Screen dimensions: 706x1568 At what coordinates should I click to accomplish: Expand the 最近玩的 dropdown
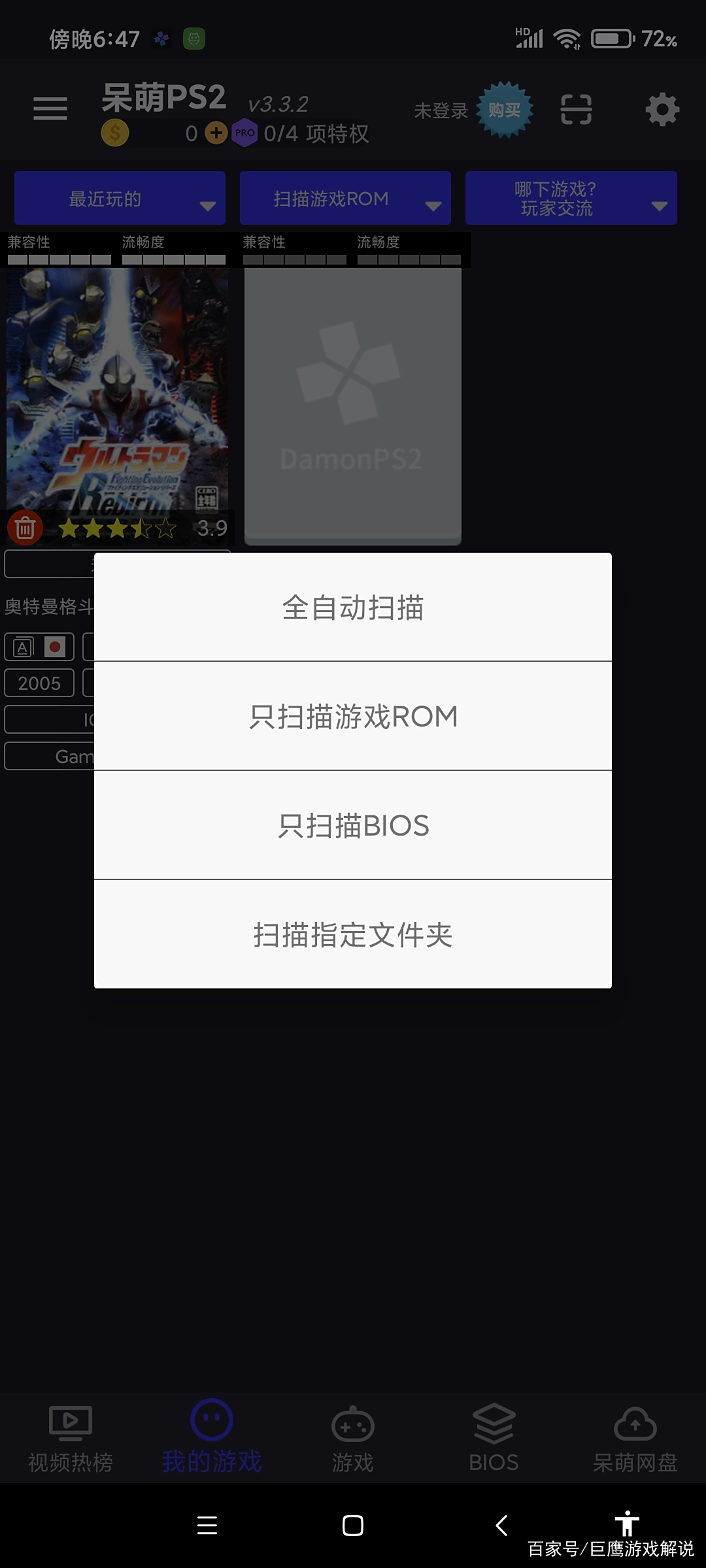coord(120,199)
